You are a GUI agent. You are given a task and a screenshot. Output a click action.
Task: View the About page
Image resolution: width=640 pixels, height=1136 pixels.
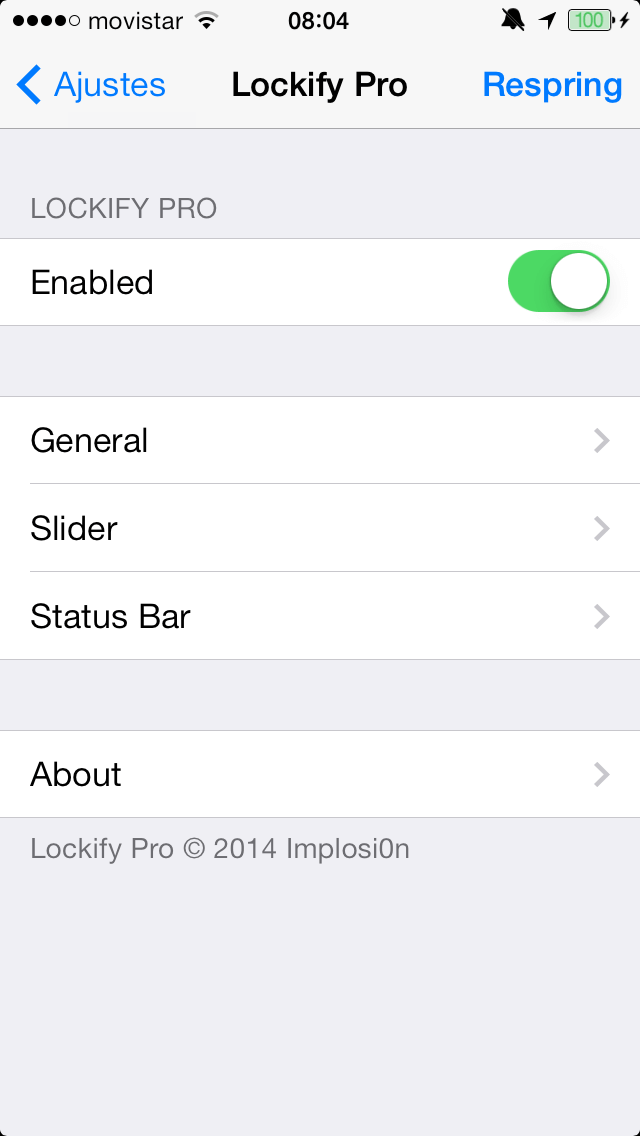(x=320, y=775)
